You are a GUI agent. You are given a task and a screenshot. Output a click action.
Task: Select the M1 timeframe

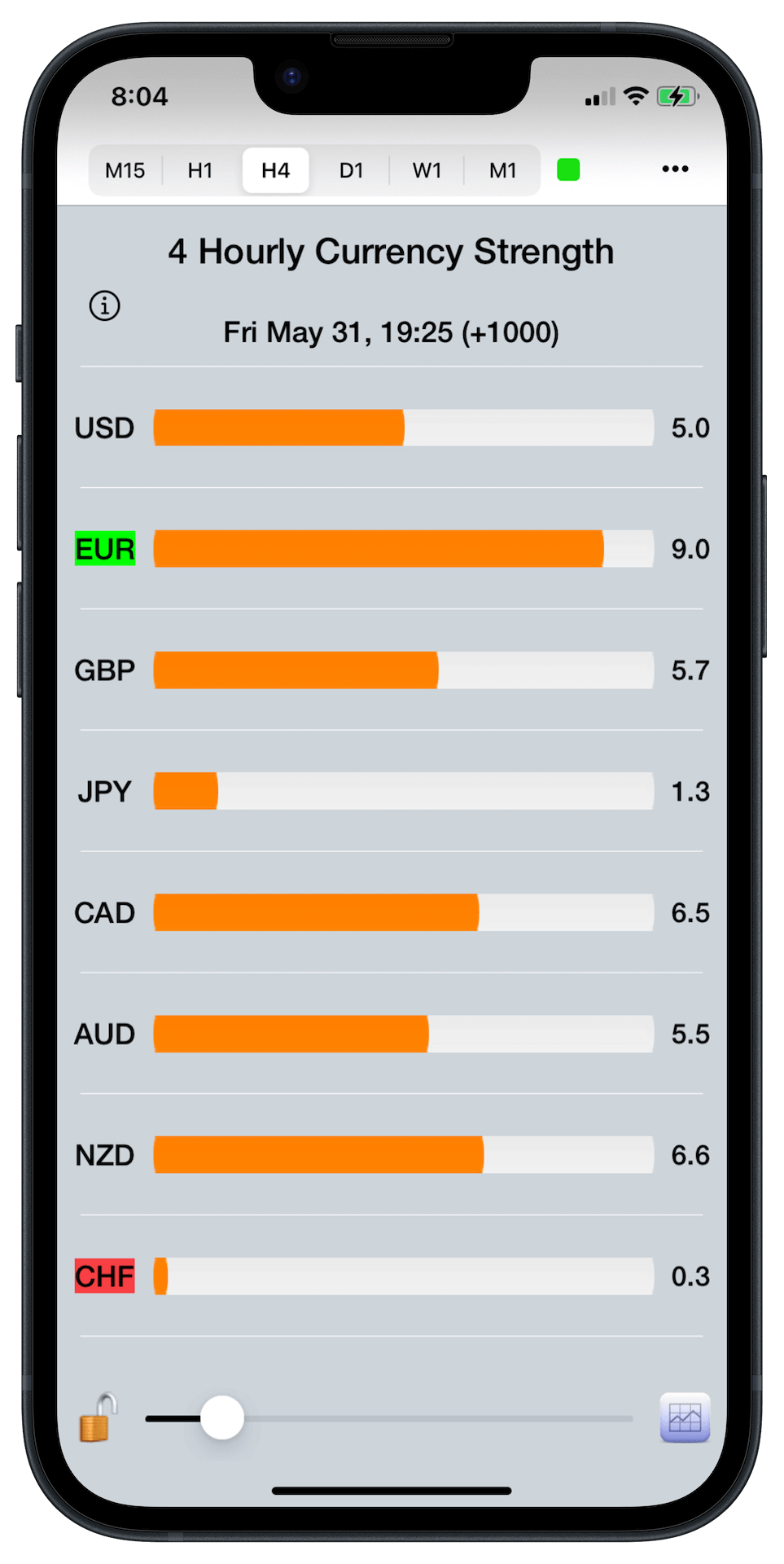pos(502,170)
